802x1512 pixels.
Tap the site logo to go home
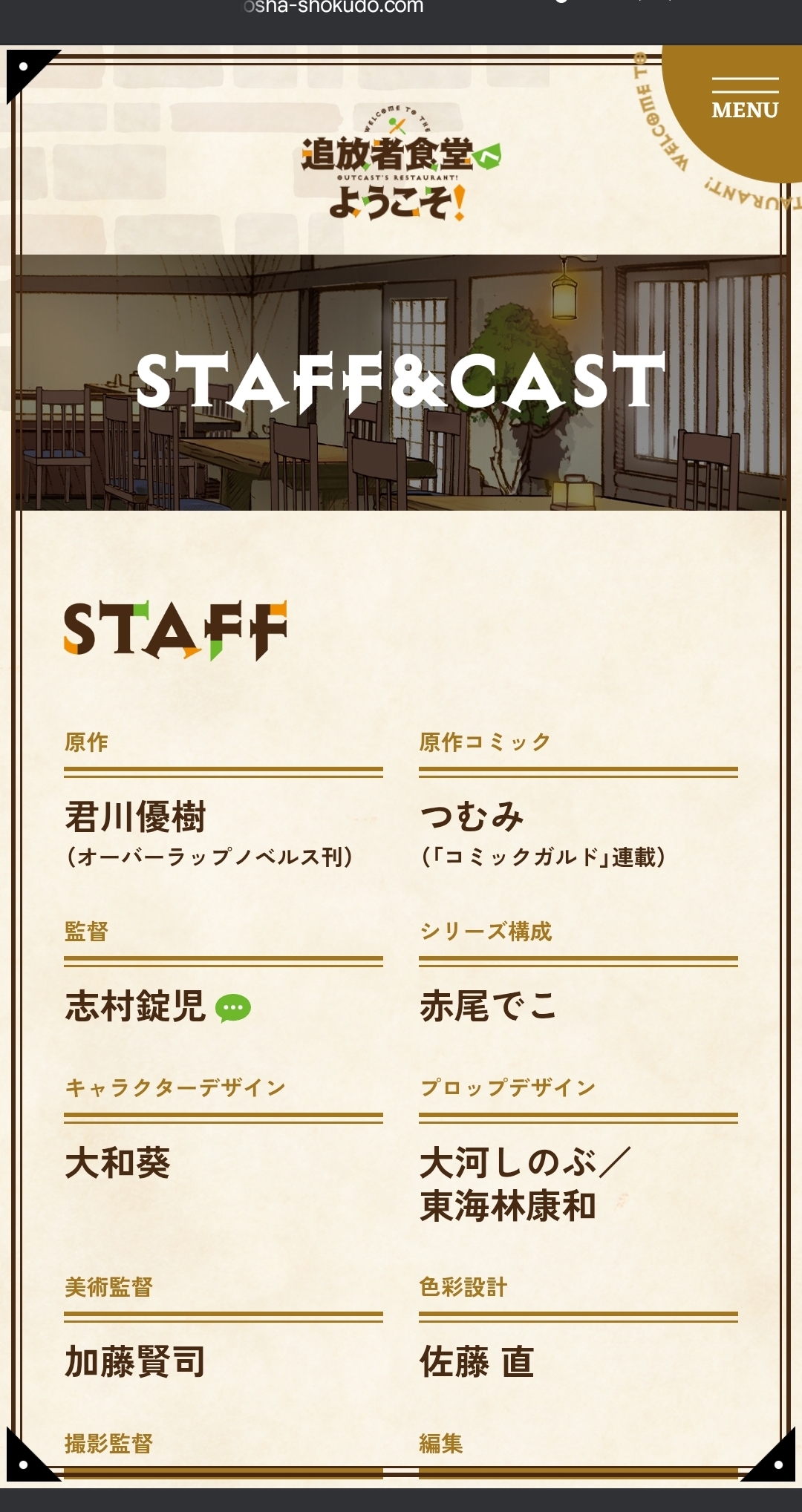tap(401, 164)
